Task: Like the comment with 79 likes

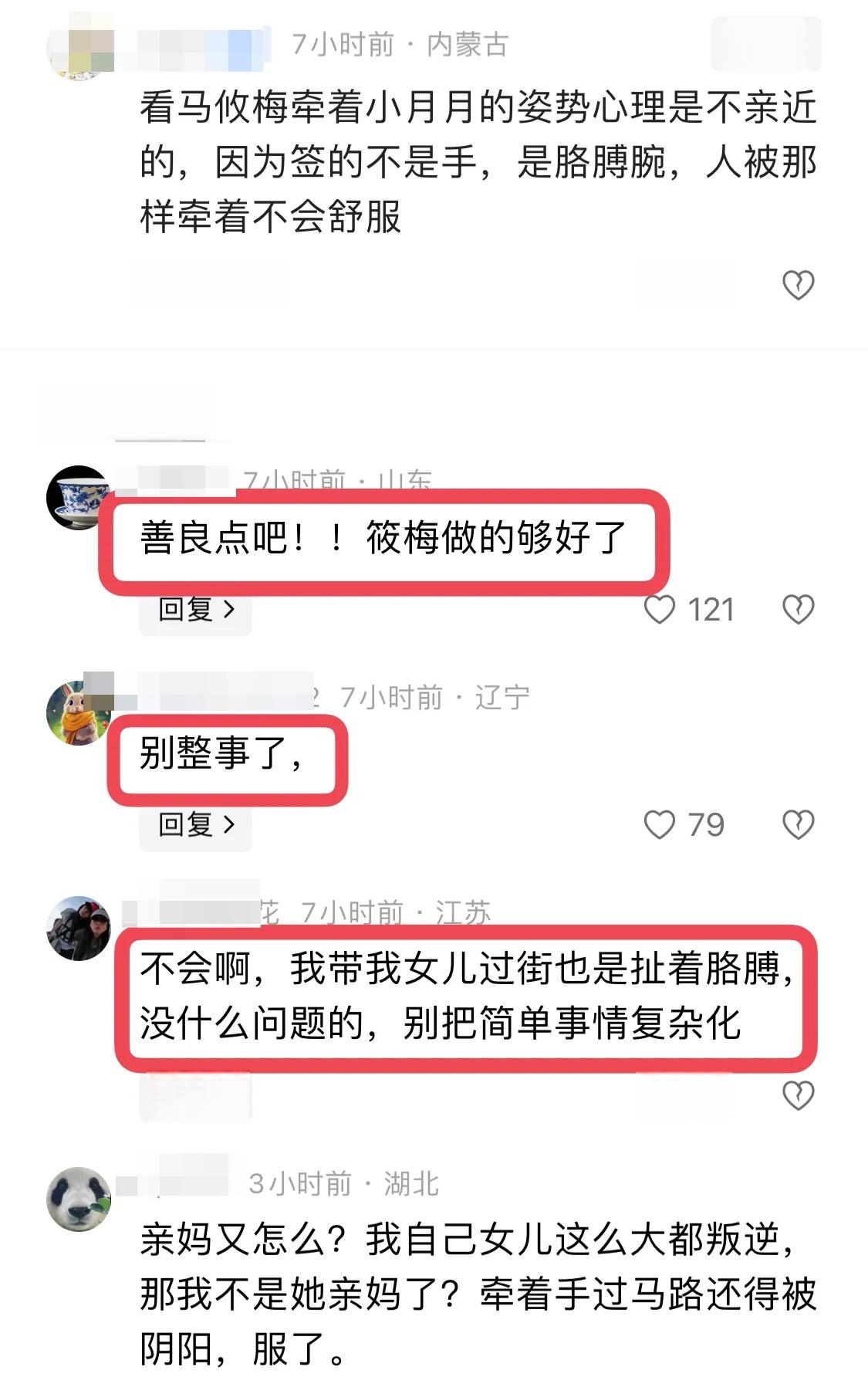Action: click(660, 825)
